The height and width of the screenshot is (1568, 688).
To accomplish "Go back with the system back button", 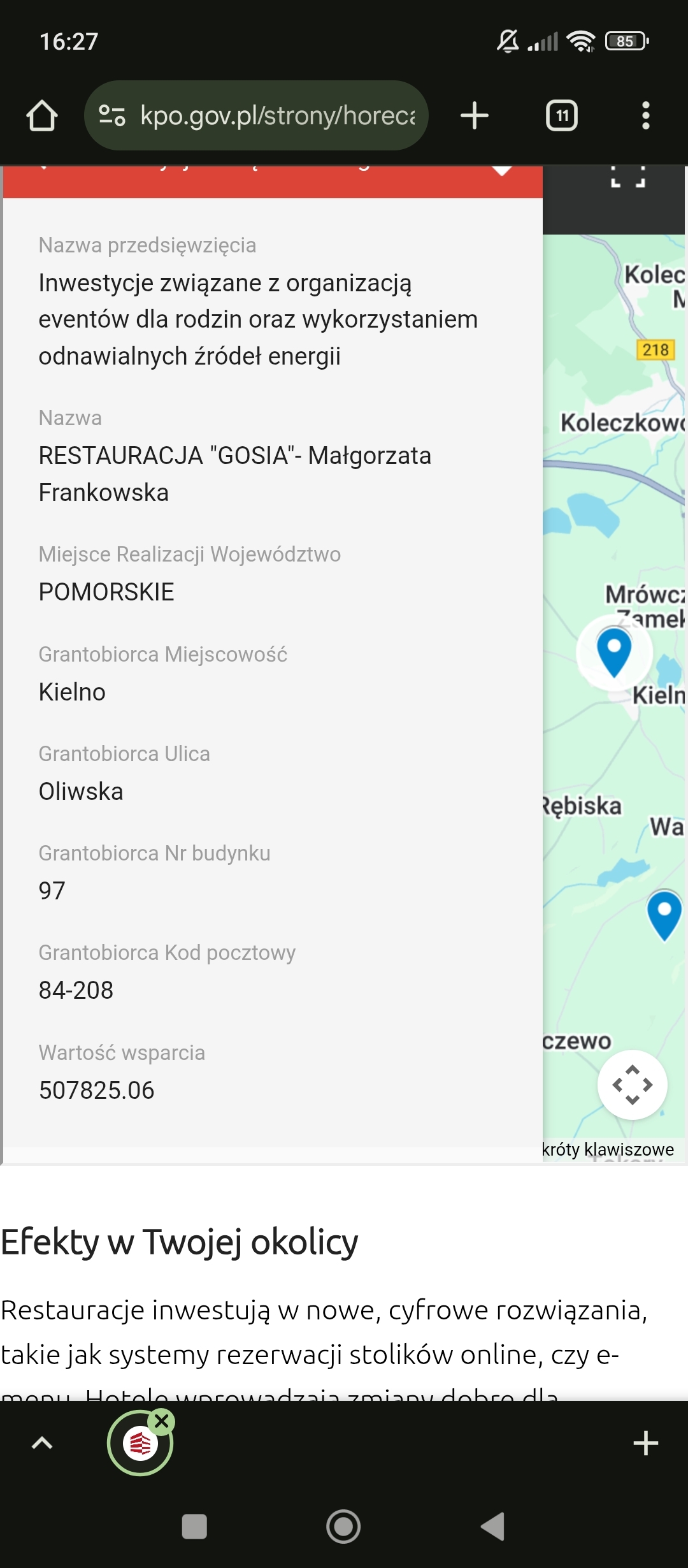I will [x=492, y=1527].
